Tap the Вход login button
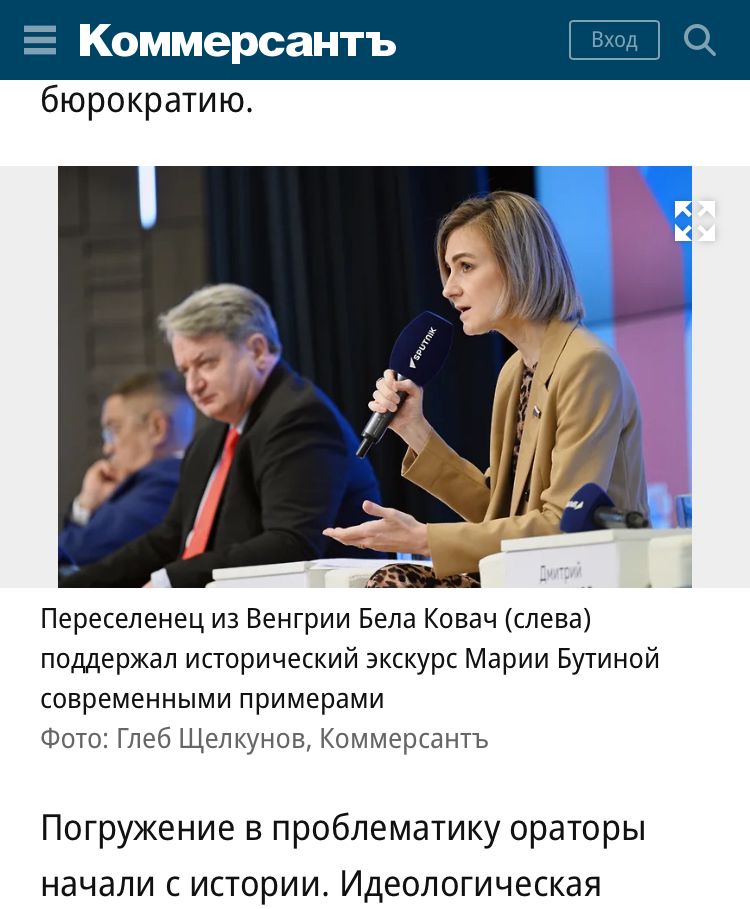750x909 pixels. [x=614, y=40]
